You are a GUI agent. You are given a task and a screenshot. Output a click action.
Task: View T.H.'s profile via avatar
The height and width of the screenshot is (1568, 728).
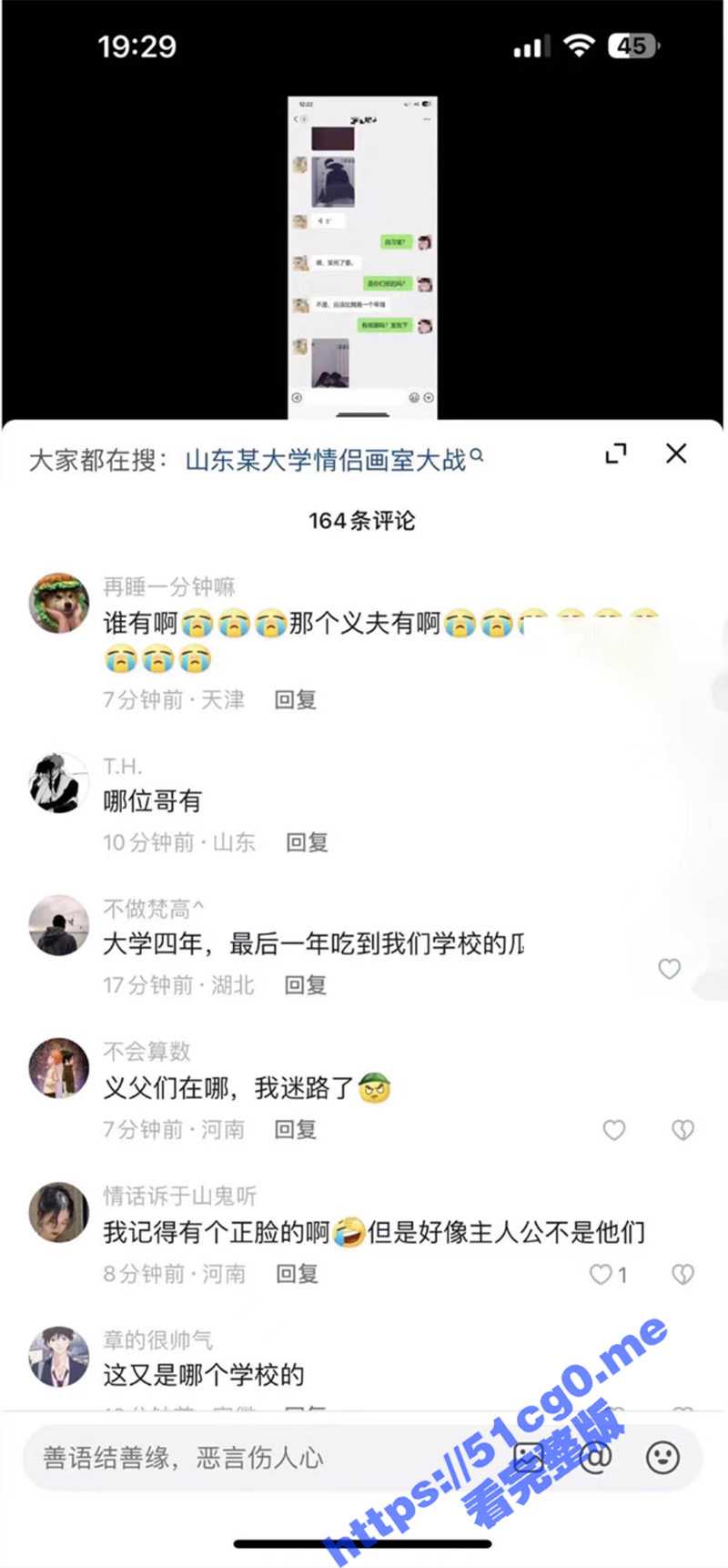pyautogui.click(x=59, y=782)
